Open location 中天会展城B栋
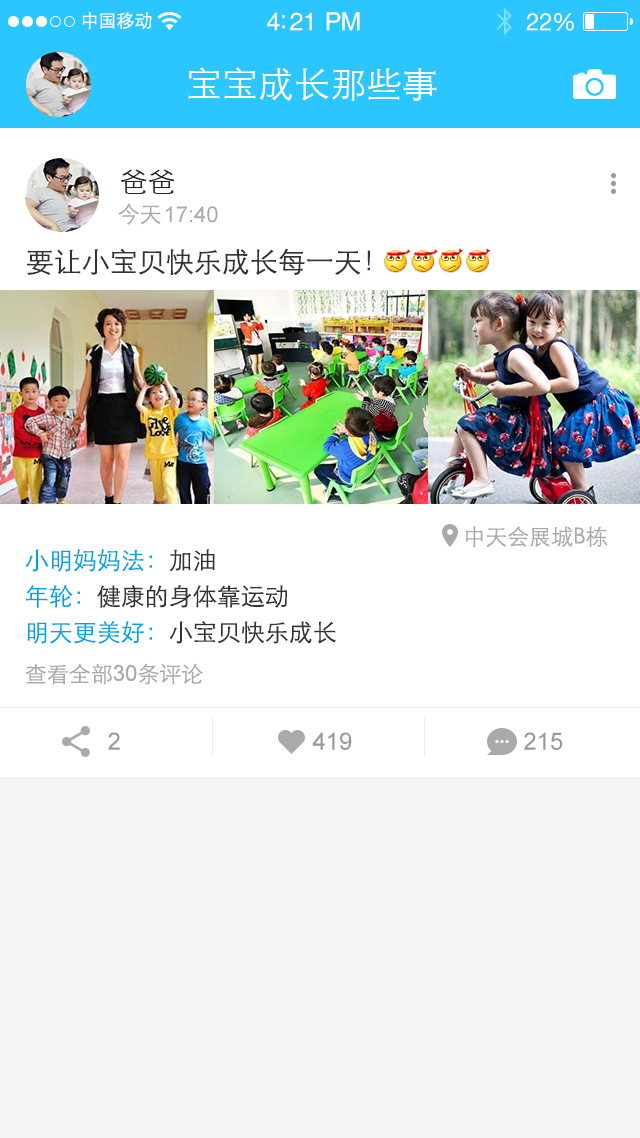The image size is (640, 1138). click(x=525, y=537)
